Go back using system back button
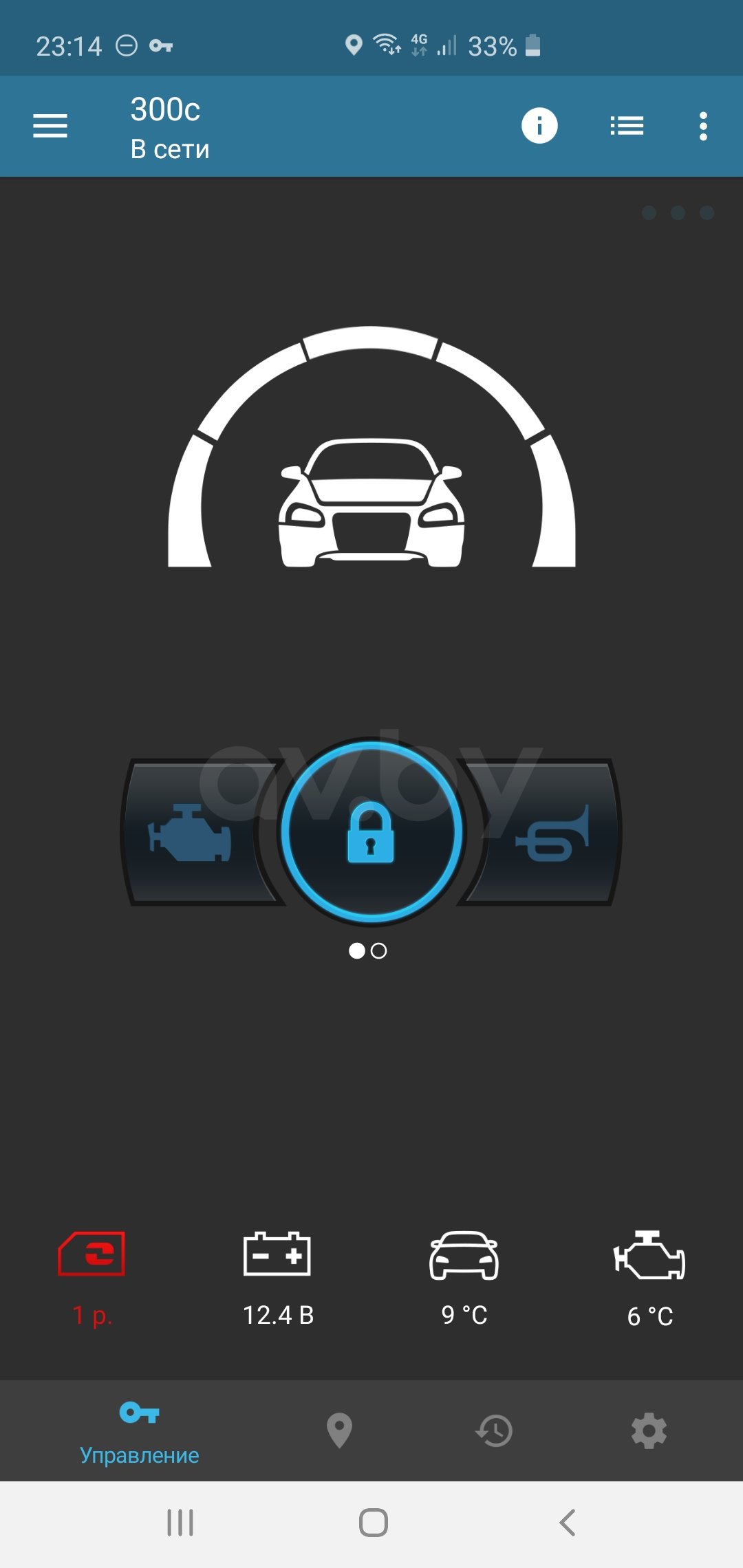The height and width of the screenshot is (1568, 743). coord(568,1523)
